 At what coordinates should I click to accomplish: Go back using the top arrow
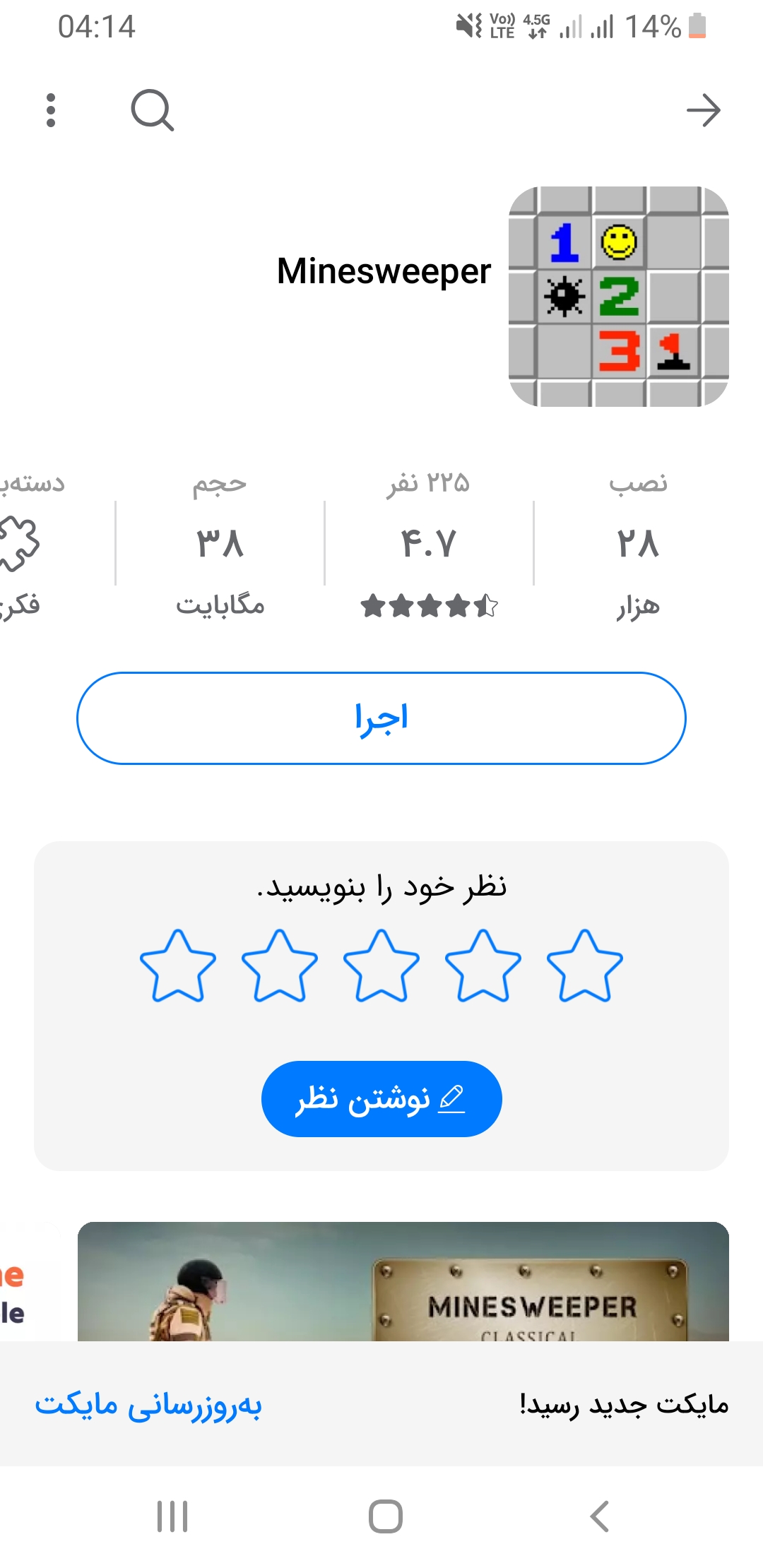coord(703,110)
